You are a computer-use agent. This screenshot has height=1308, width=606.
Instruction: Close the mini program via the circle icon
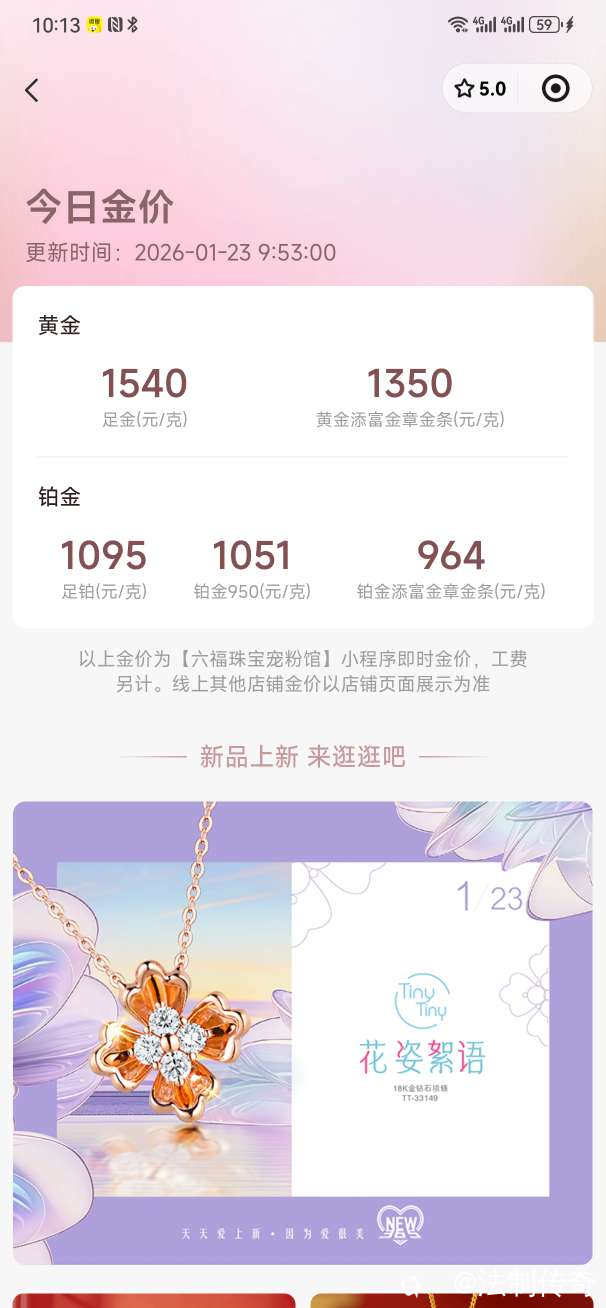click(x=555, y=89)
